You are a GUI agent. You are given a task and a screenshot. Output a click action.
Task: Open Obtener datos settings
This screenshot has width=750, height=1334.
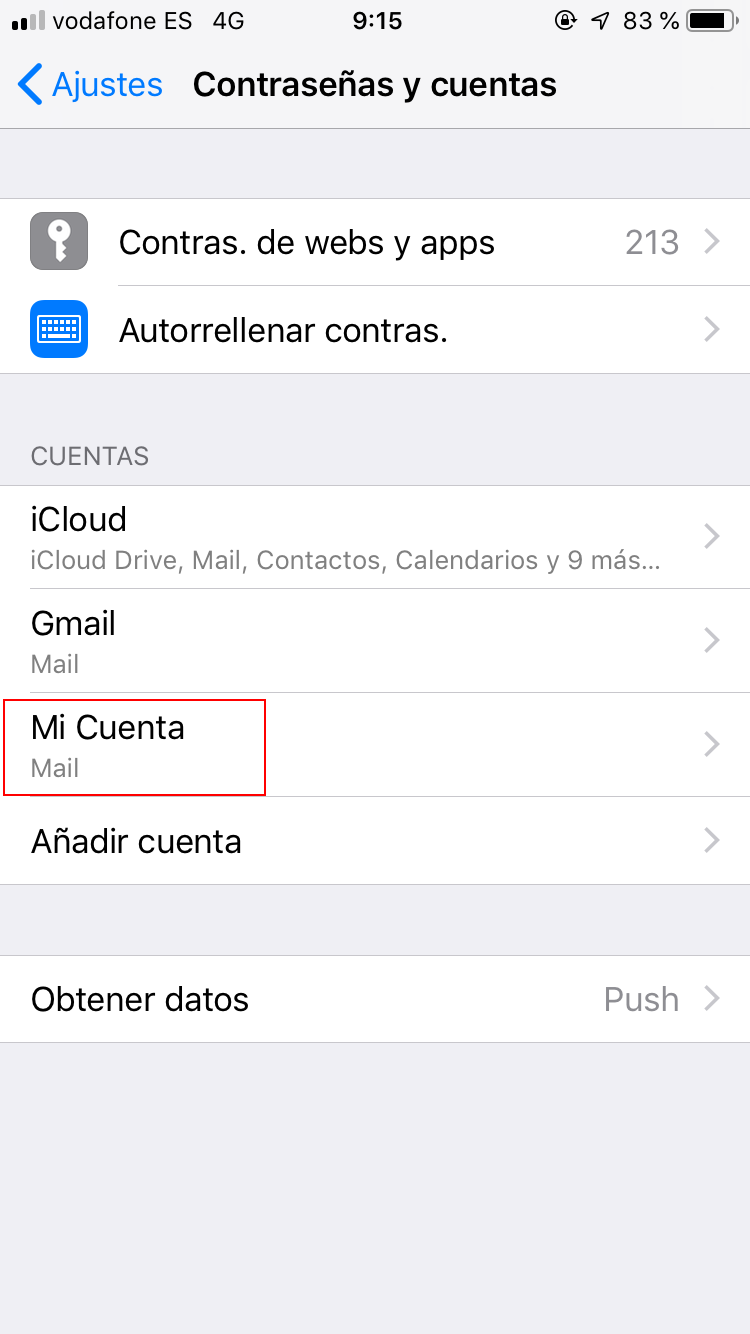375,999
